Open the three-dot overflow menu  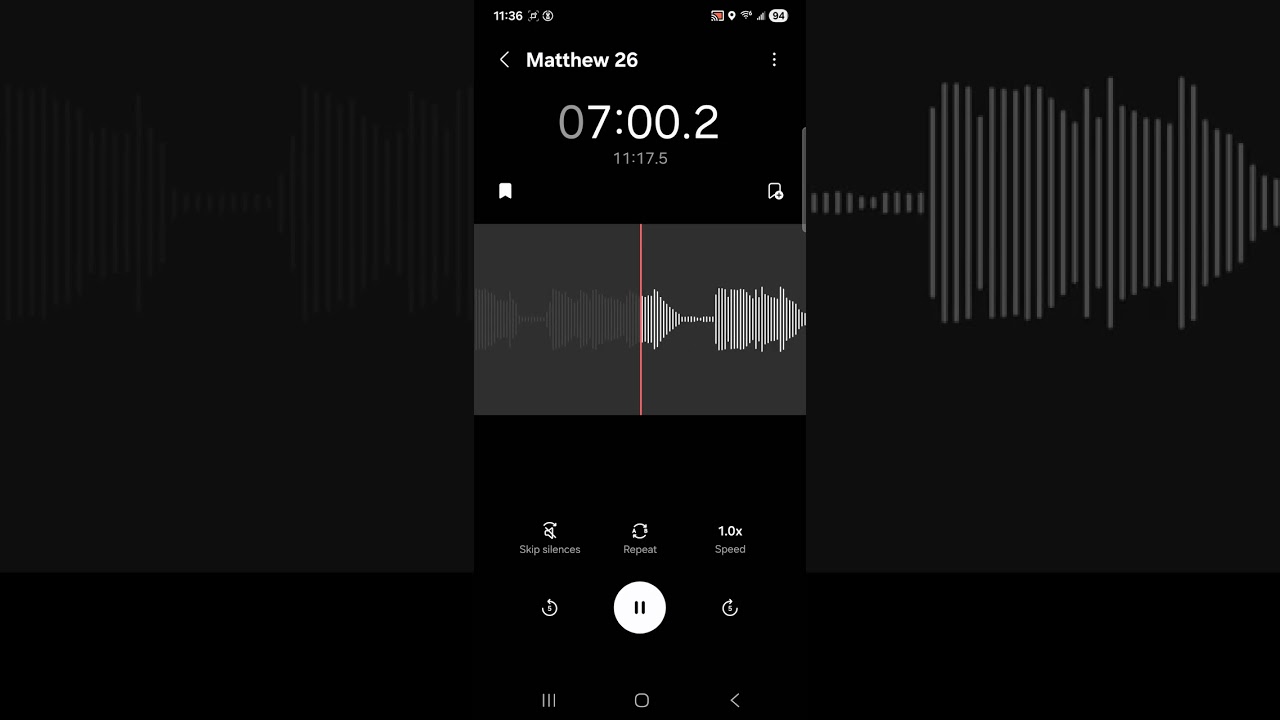(774, 60)
